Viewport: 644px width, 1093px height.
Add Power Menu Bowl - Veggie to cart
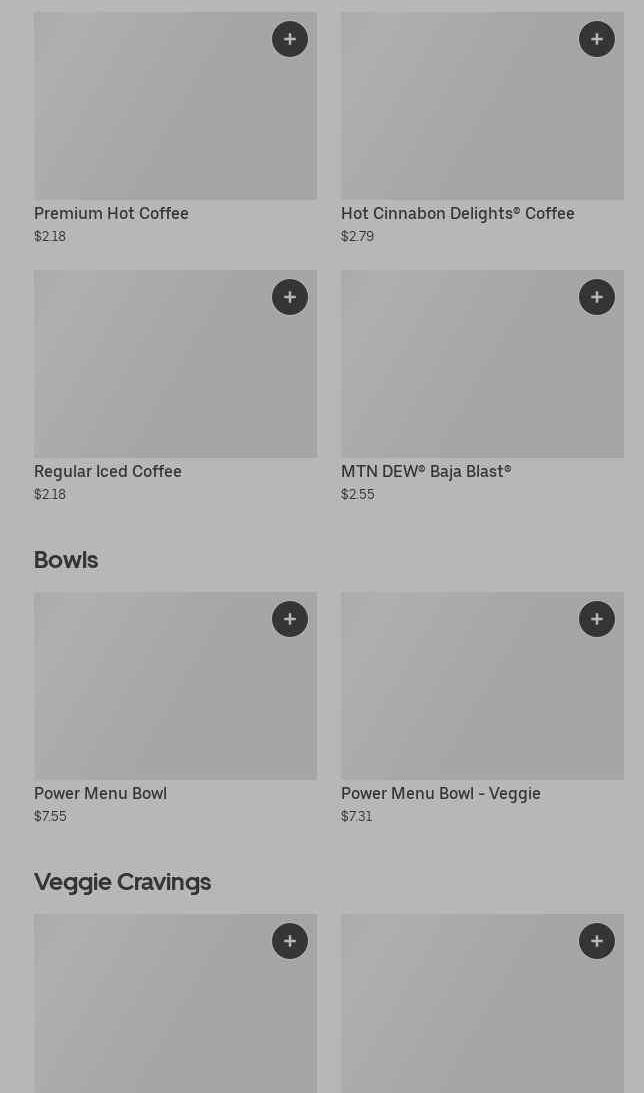[x=597, y=619]
